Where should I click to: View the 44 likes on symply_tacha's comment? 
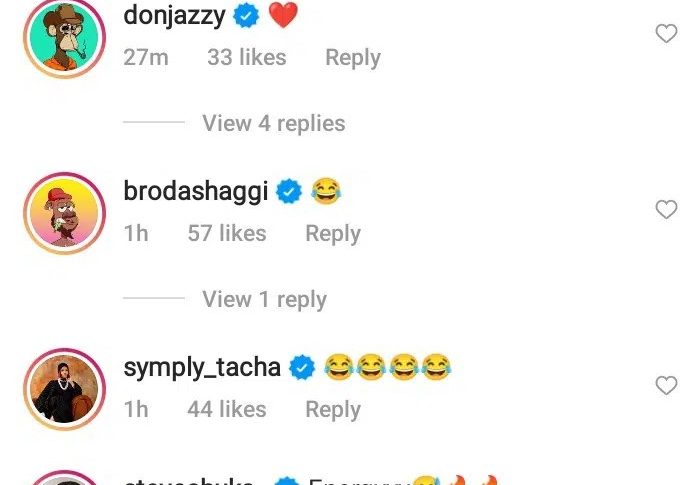pos(226,410)
